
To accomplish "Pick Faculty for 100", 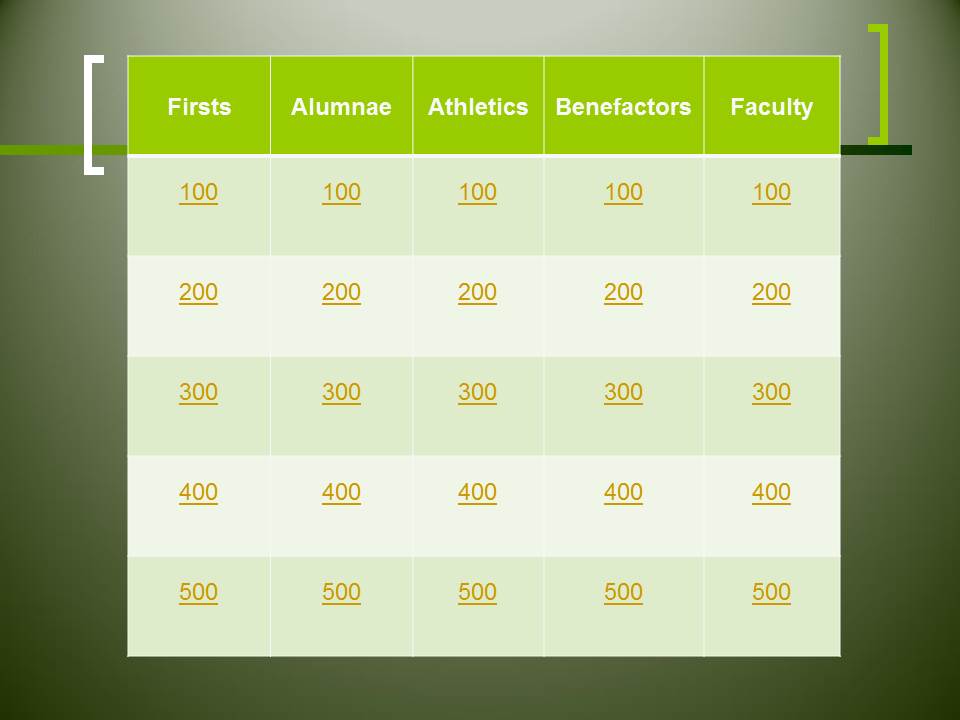I will pyautogui.click(x=771, y=192).
